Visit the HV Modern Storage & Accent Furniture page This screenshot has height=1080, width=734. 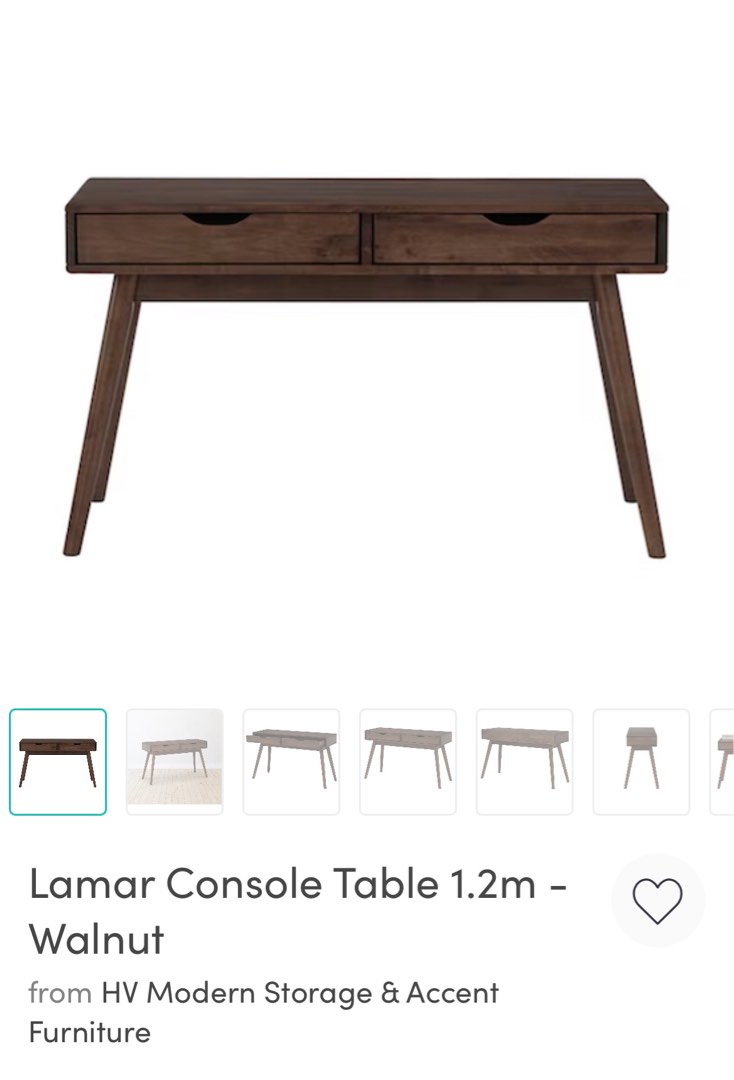pyautogui.click(x=300, y=993)
